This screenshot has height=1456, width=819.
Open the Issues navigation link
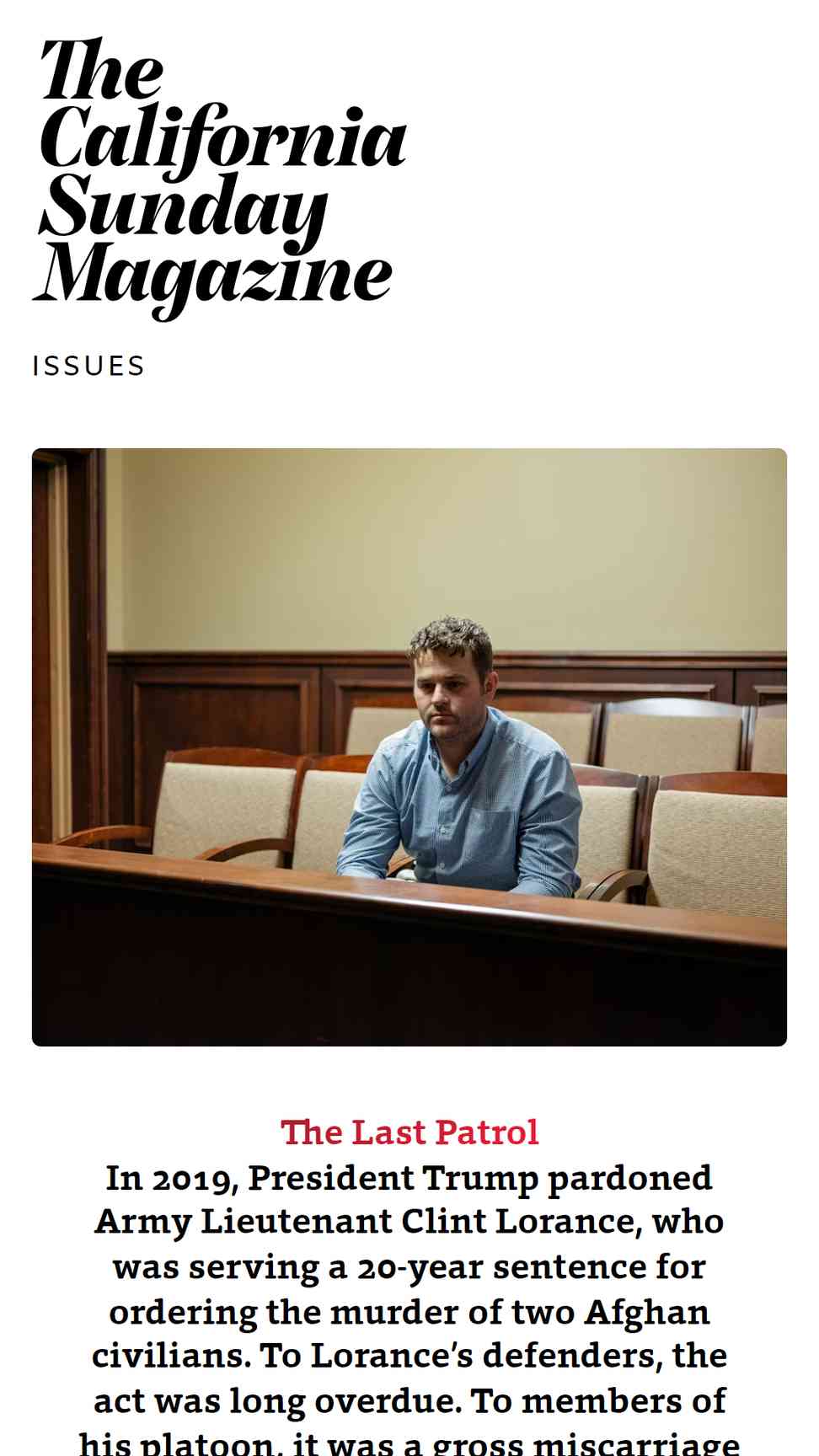[x=88, y=366]
